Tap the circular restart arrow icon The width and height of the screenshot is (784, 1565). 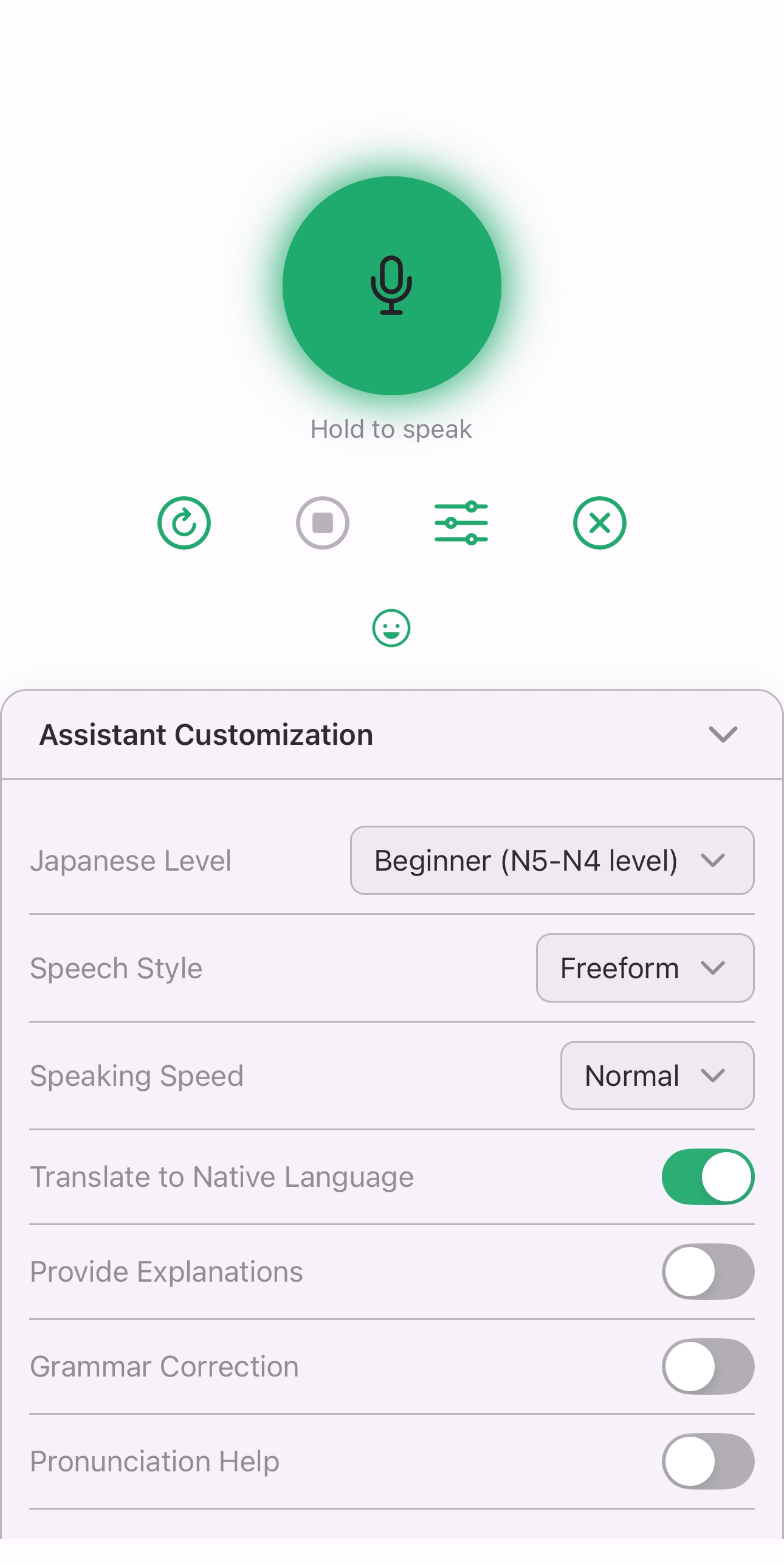pos(184,523)
